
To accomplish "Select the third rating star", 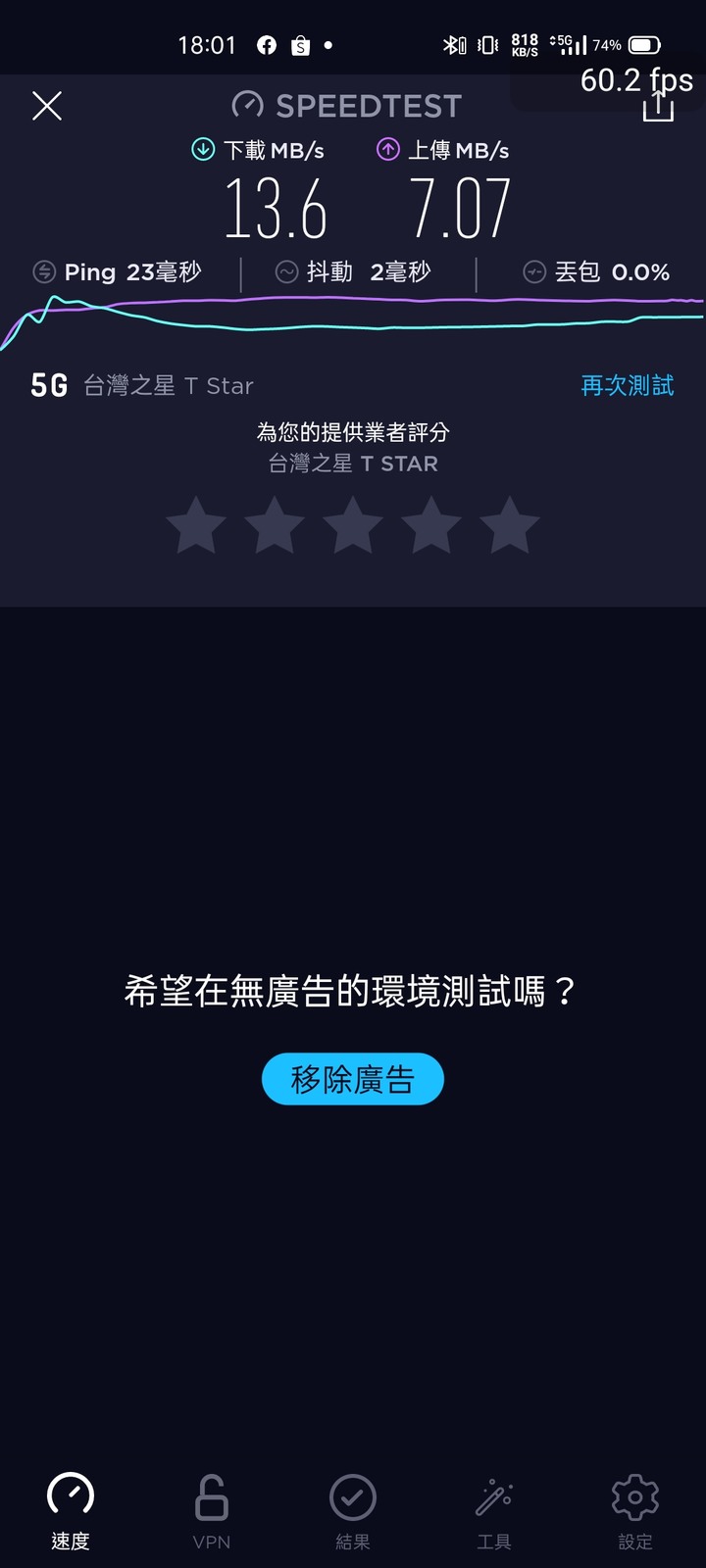I will click(x=353, y=525).
